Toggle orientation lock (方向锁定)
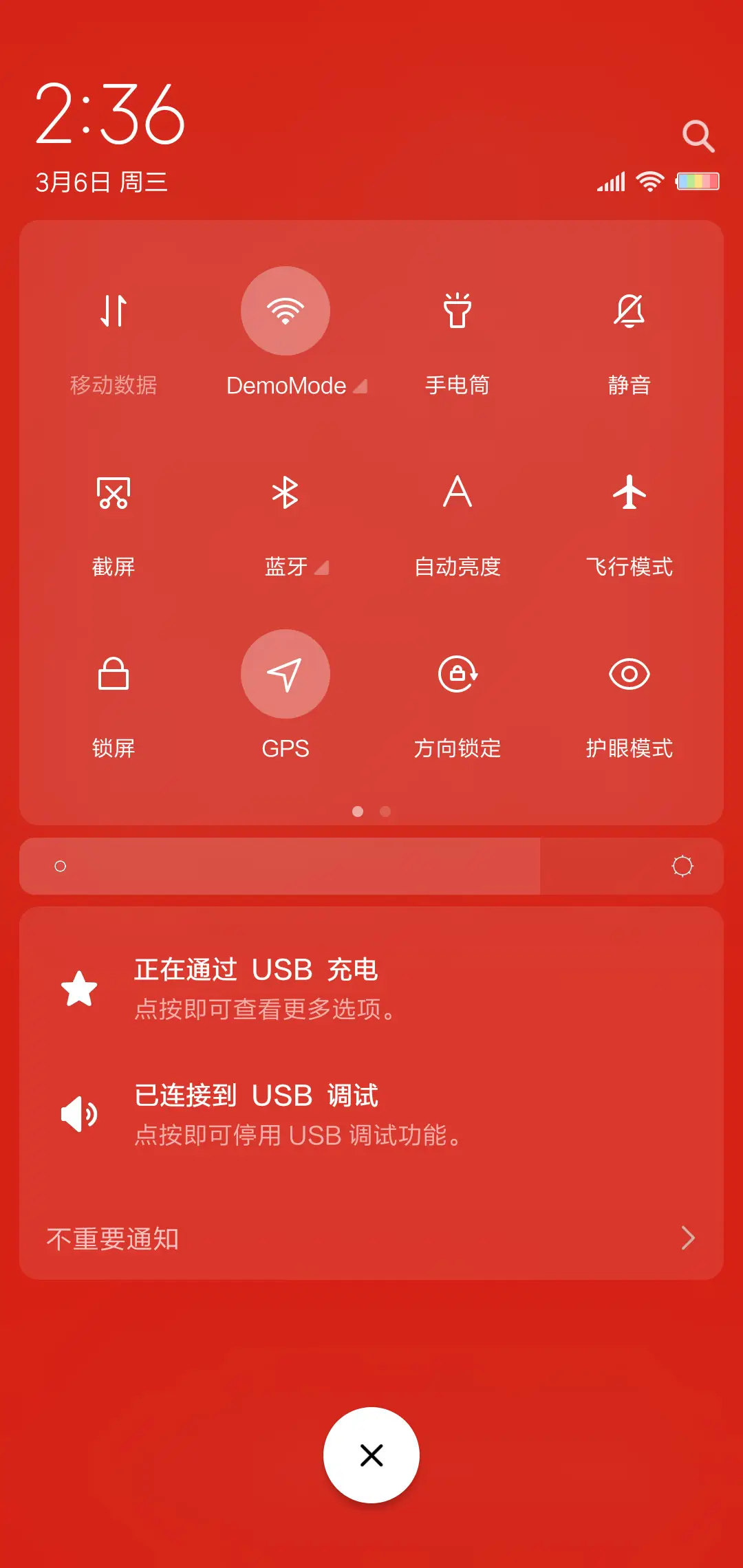Screen dimensions: 743x1568 [x=457, y=675]
